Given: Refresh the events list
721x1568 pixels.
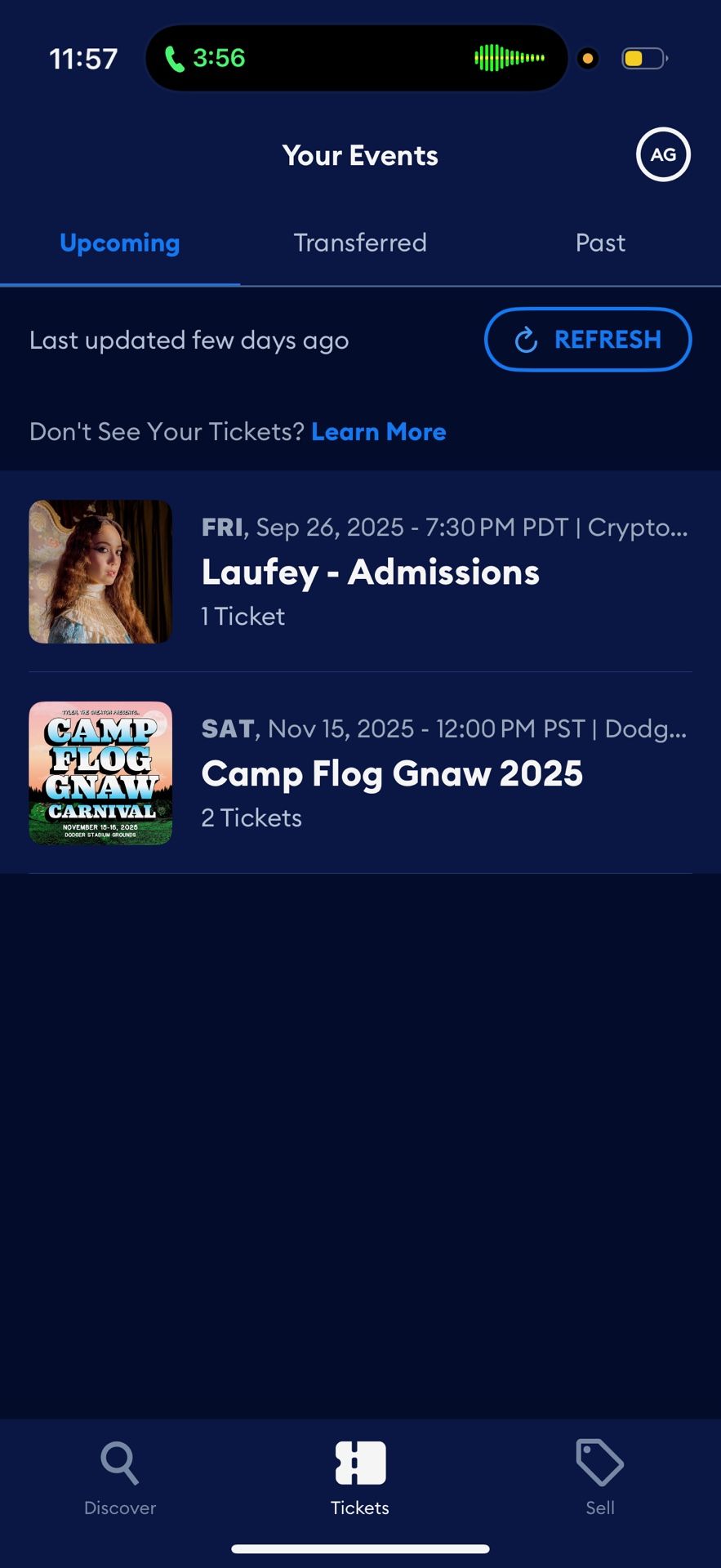Looking at the screenshot, I should tap(588, 339).
